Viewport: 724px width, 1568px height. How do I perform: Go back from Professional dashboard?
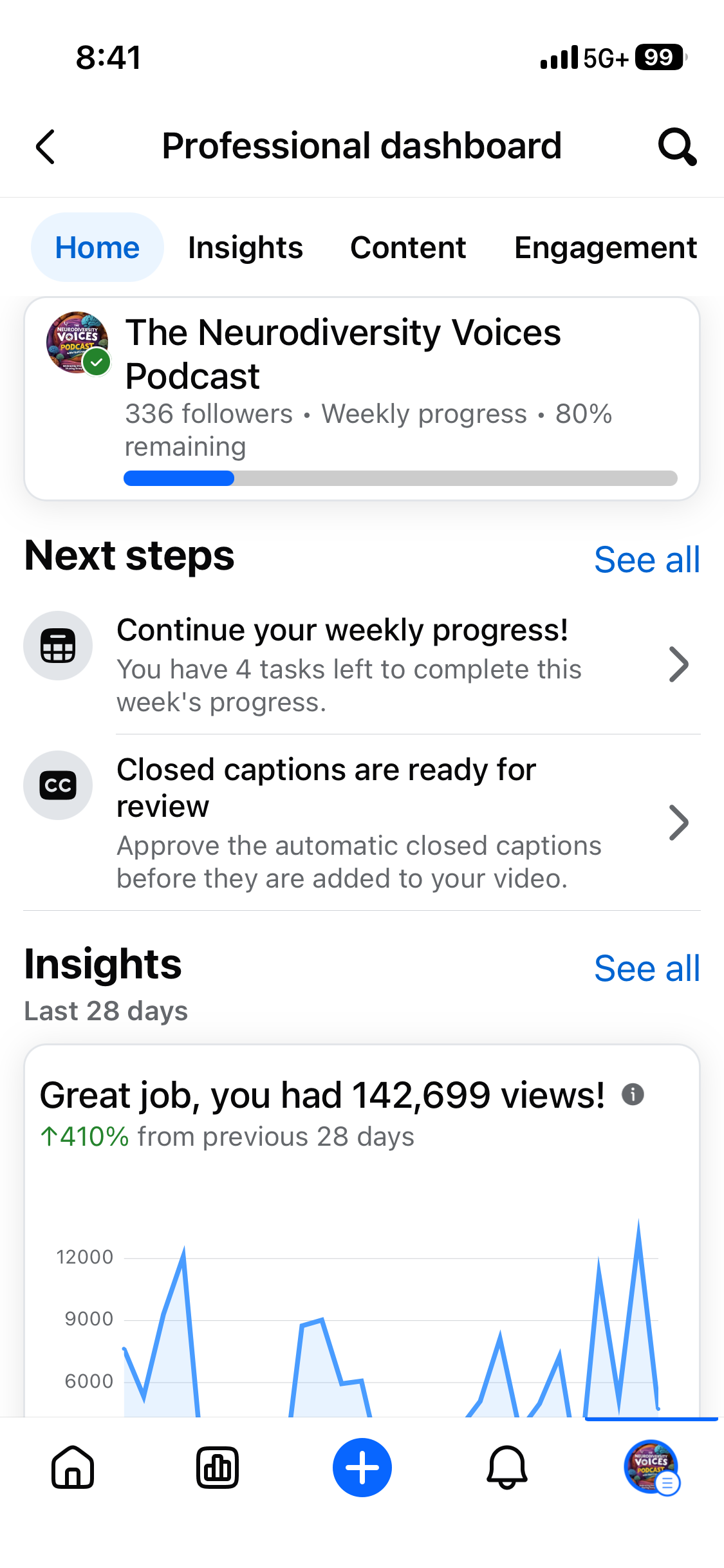[45, 147]
